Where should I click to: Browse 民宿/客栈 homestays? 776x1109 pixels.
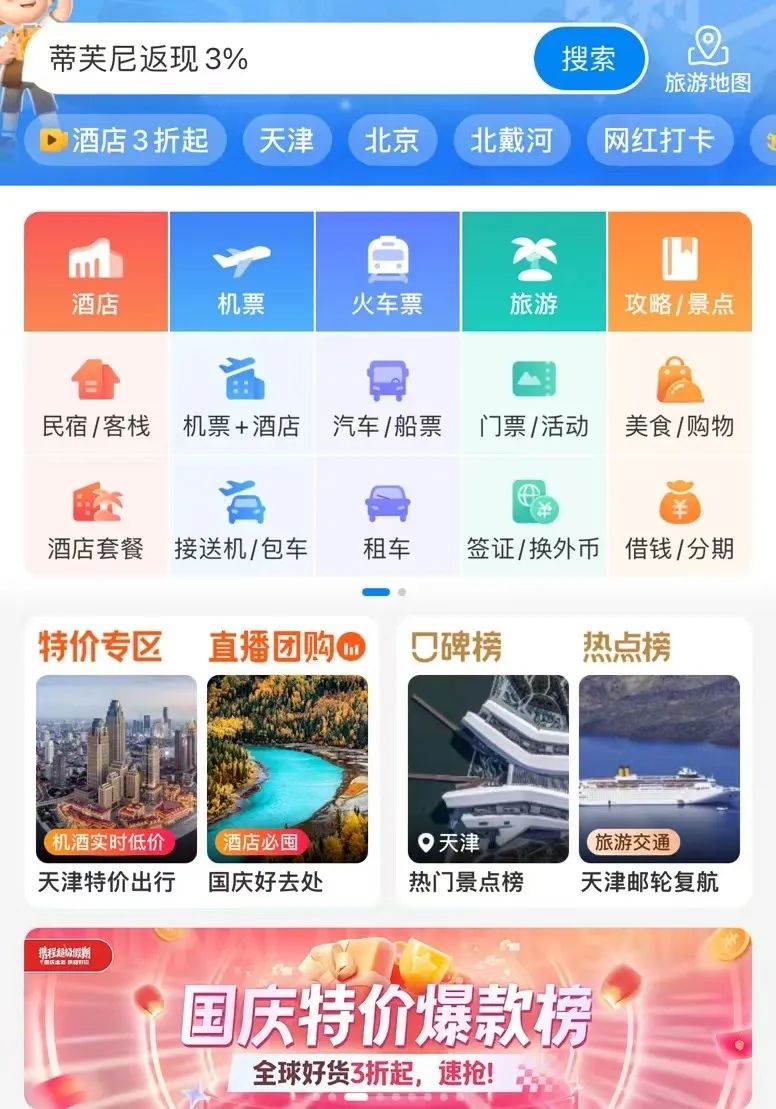click(96, 397)
